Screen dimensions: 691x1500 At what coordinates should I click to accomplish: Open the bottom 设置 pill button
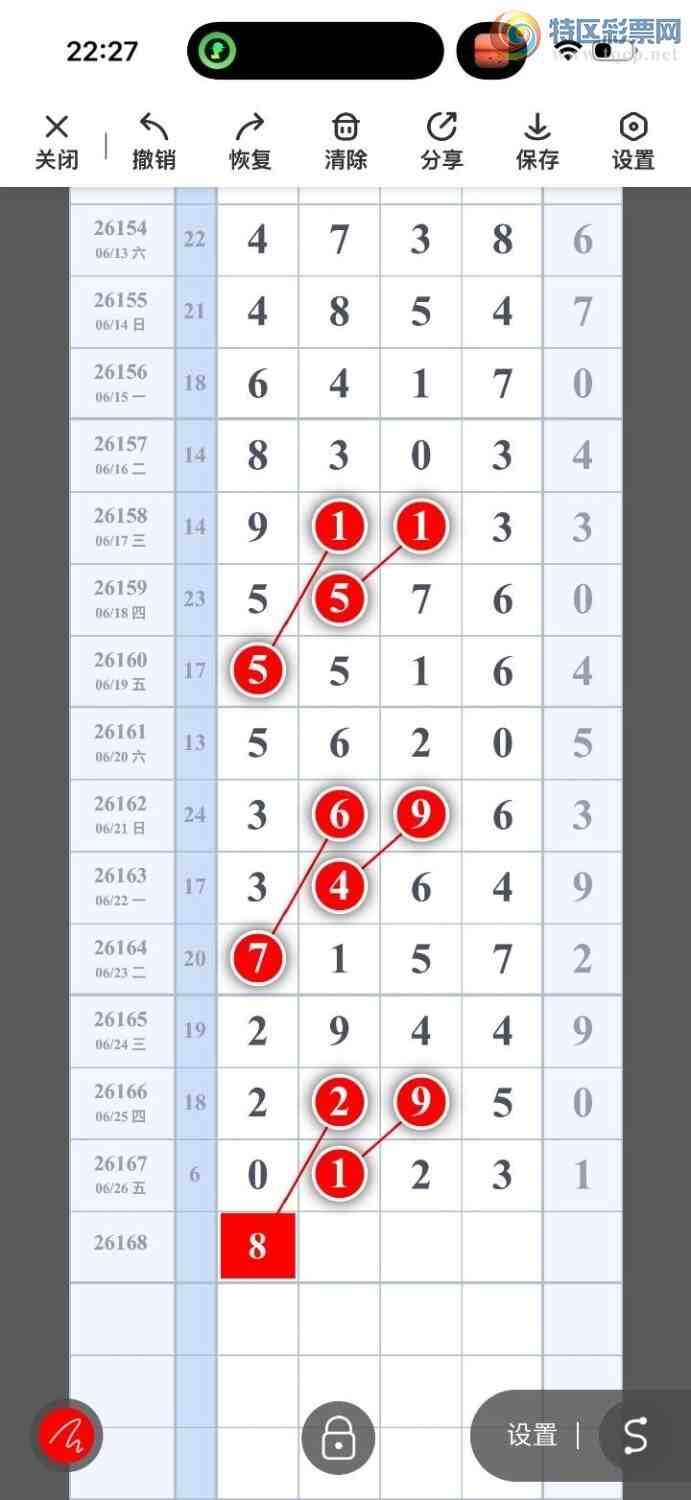point(532,1436)
